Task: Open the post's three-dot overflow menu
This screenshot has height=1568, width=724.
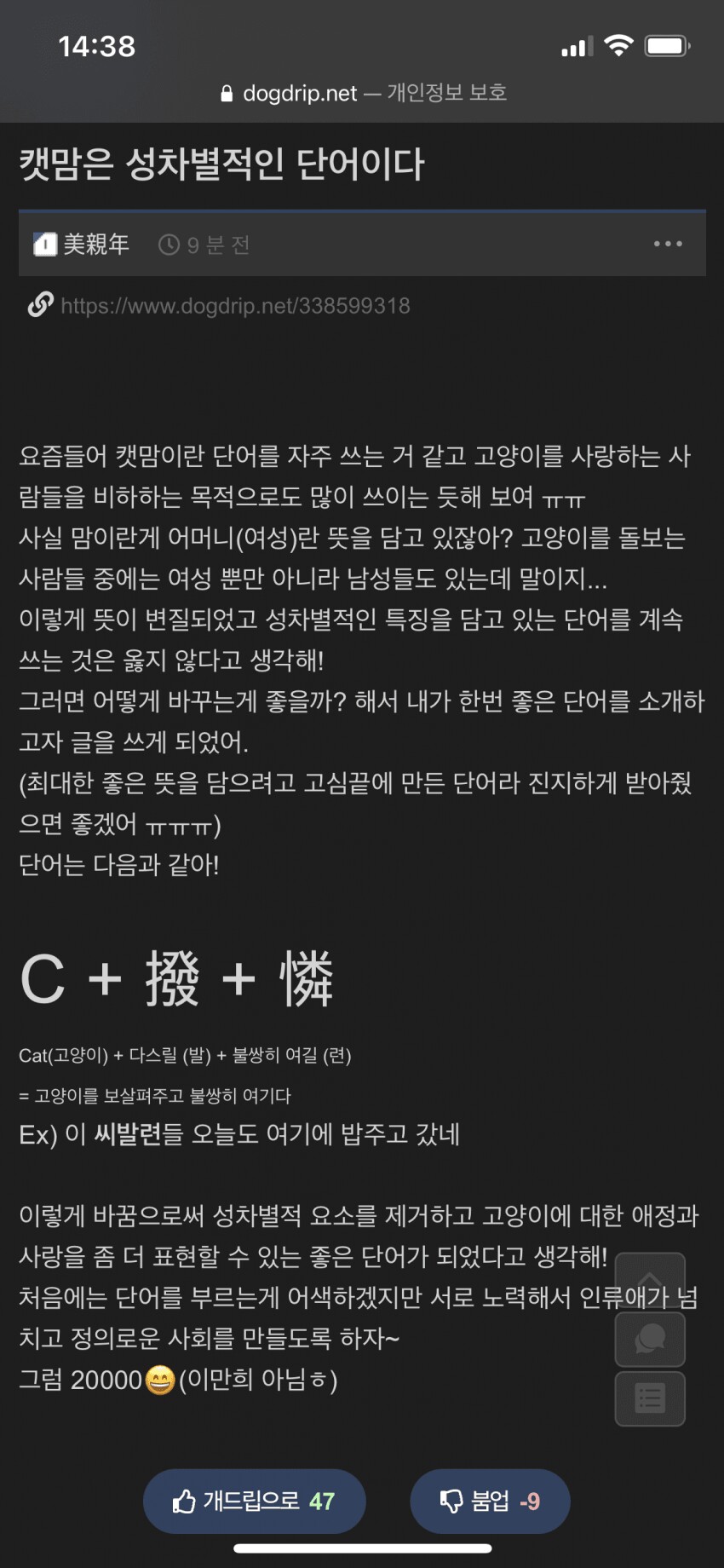Action: (x=668, y=244)
